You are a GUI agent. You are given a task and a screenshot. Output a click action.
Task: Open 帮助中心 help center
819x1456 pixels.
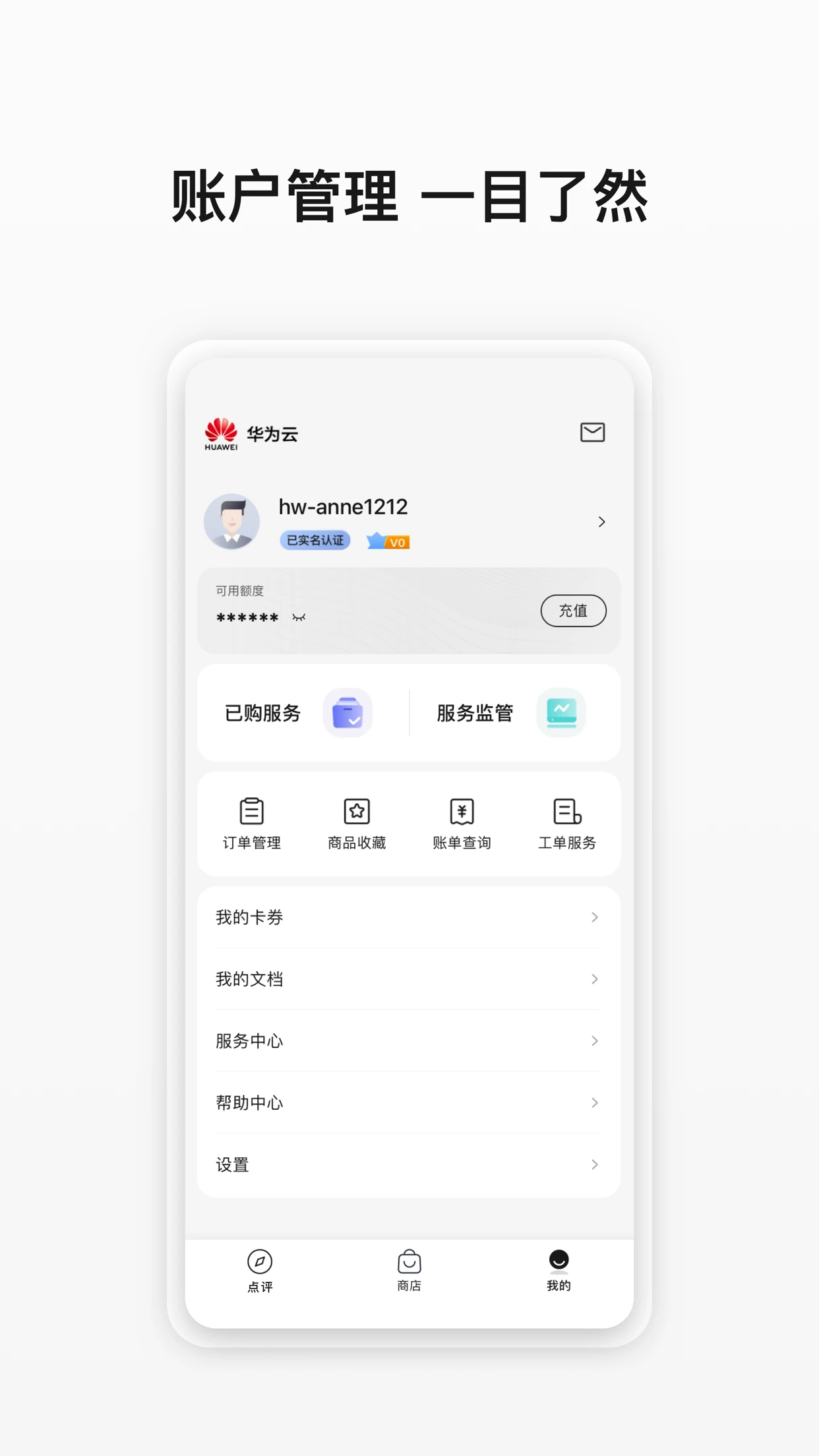pos(408,1103)
